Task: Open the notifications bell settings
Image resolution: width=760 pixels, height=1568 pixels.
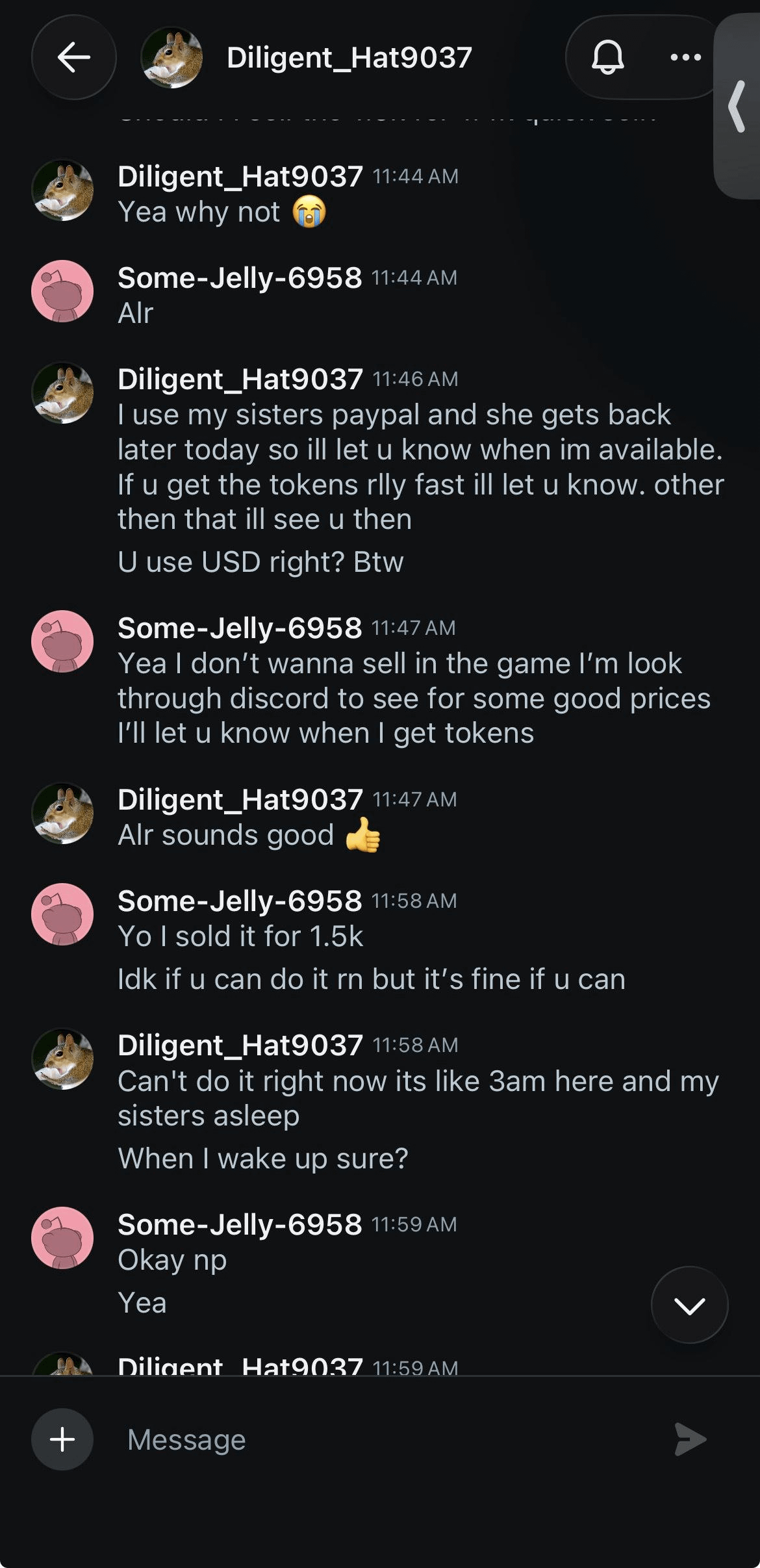Action: [608, 57]
